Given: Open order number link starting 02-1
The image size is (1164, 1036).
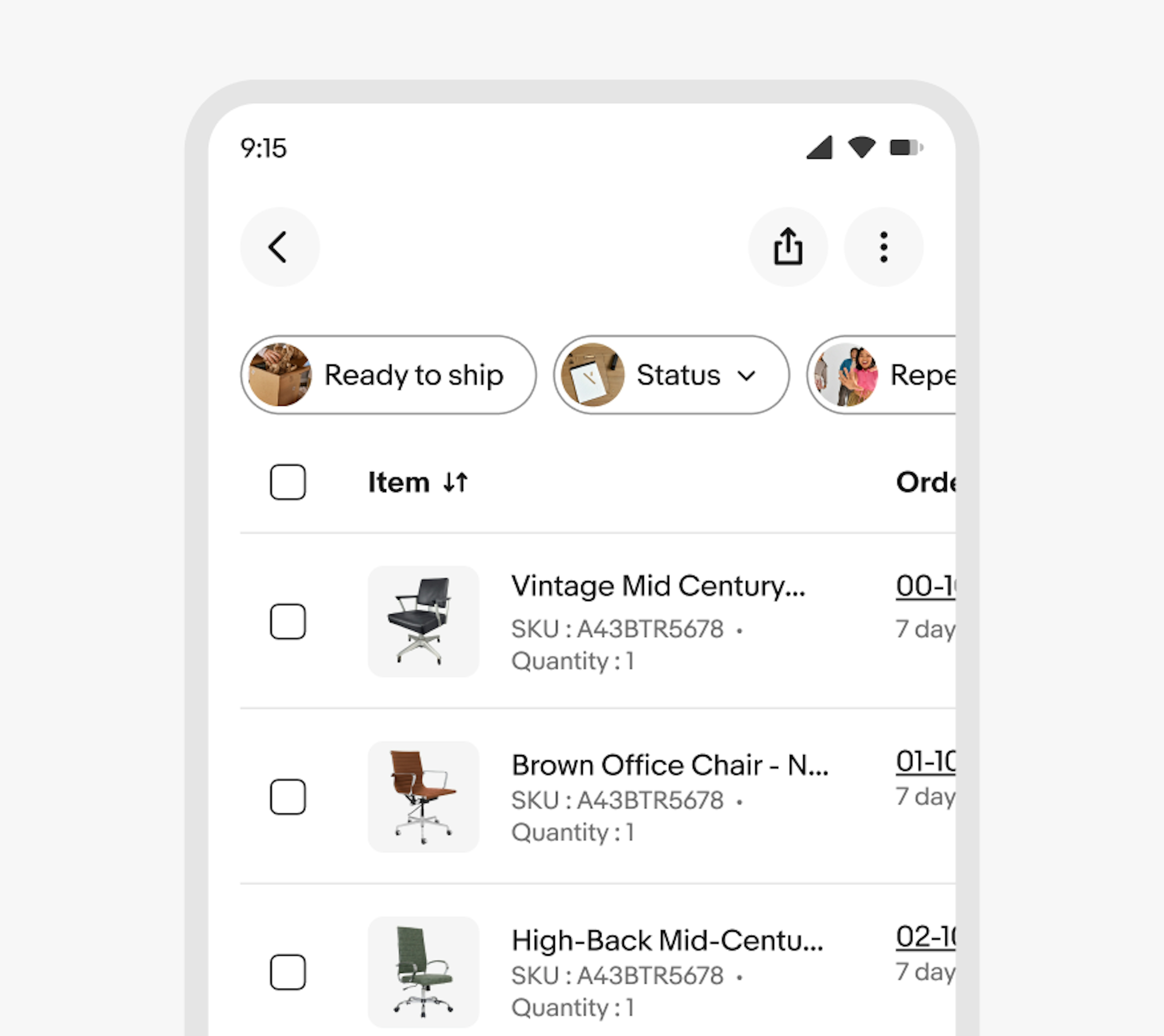Looking at the screenshot, I should 925,936.
